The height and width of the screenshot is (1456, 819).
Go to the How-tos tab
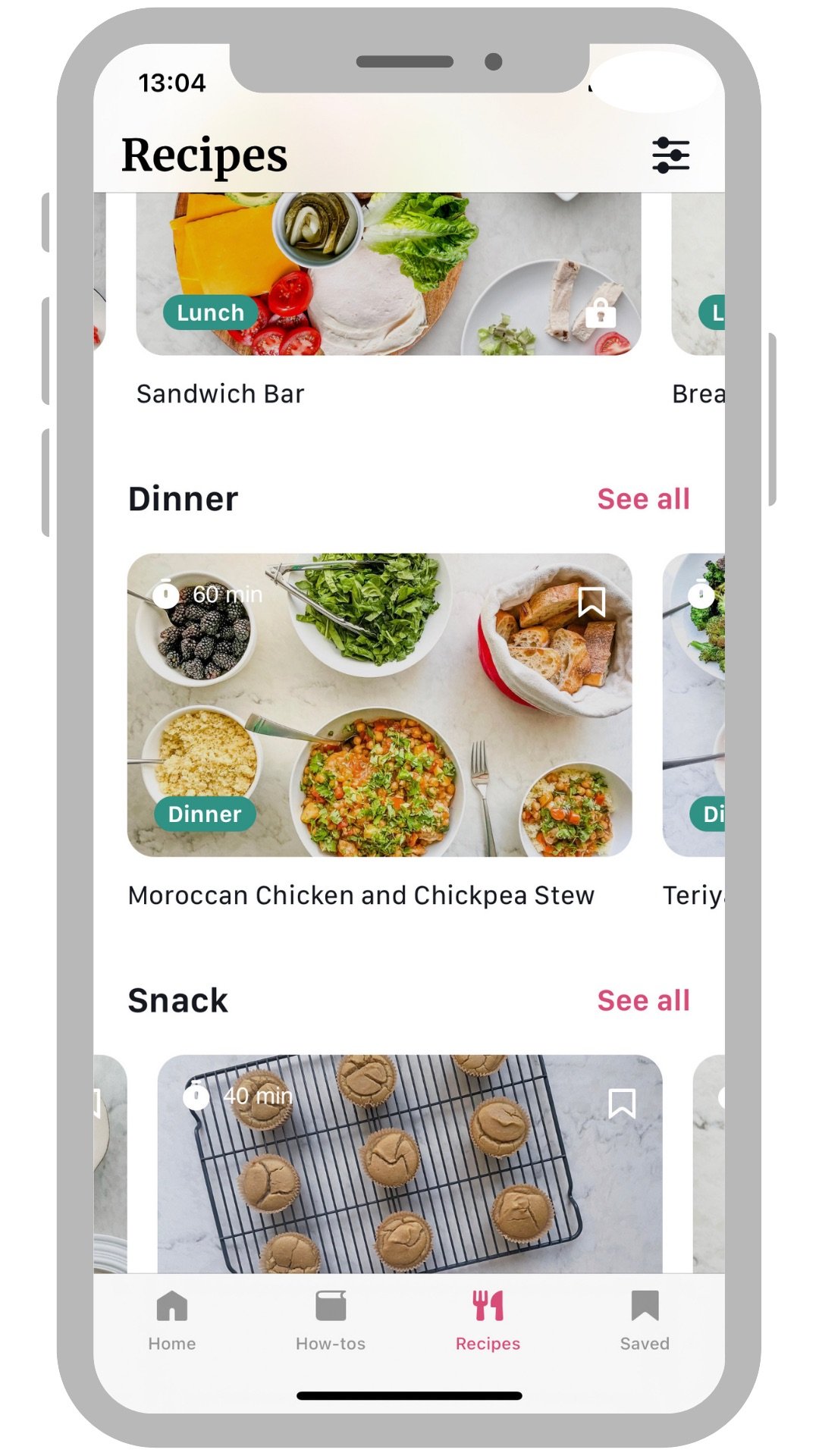(331, 1321)
